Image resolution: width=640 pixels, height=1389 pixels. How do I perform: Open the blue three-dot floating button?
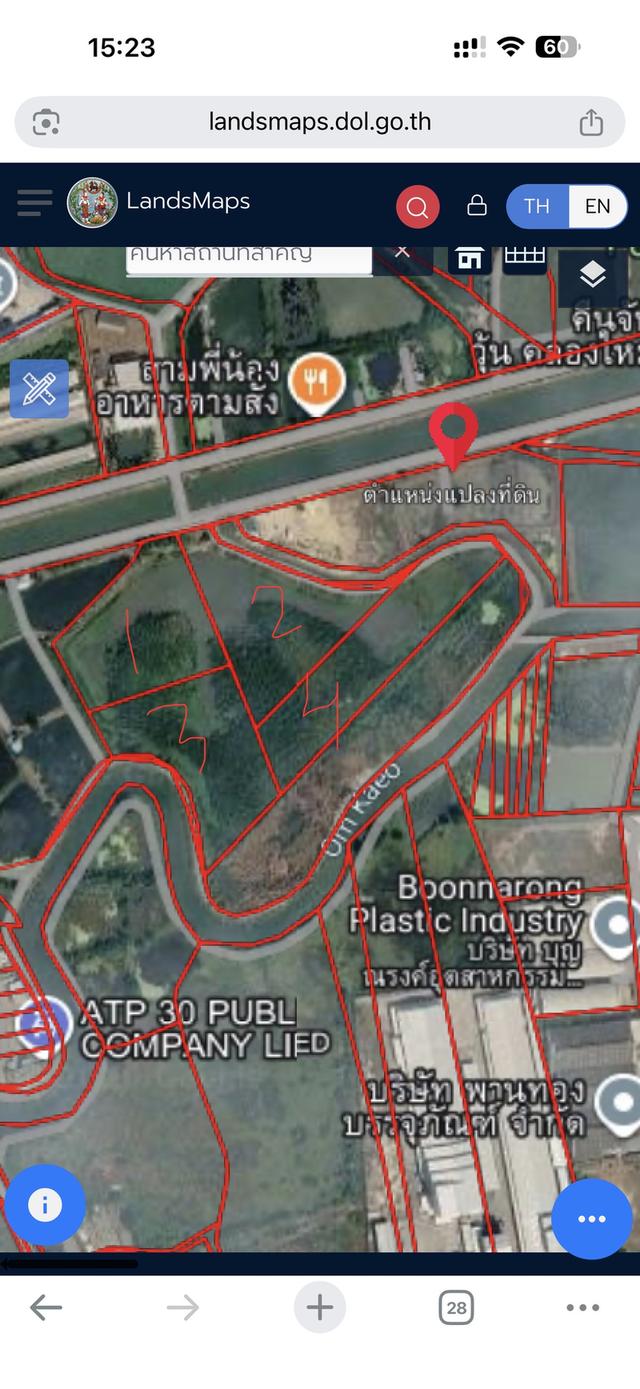[591, 1218]
